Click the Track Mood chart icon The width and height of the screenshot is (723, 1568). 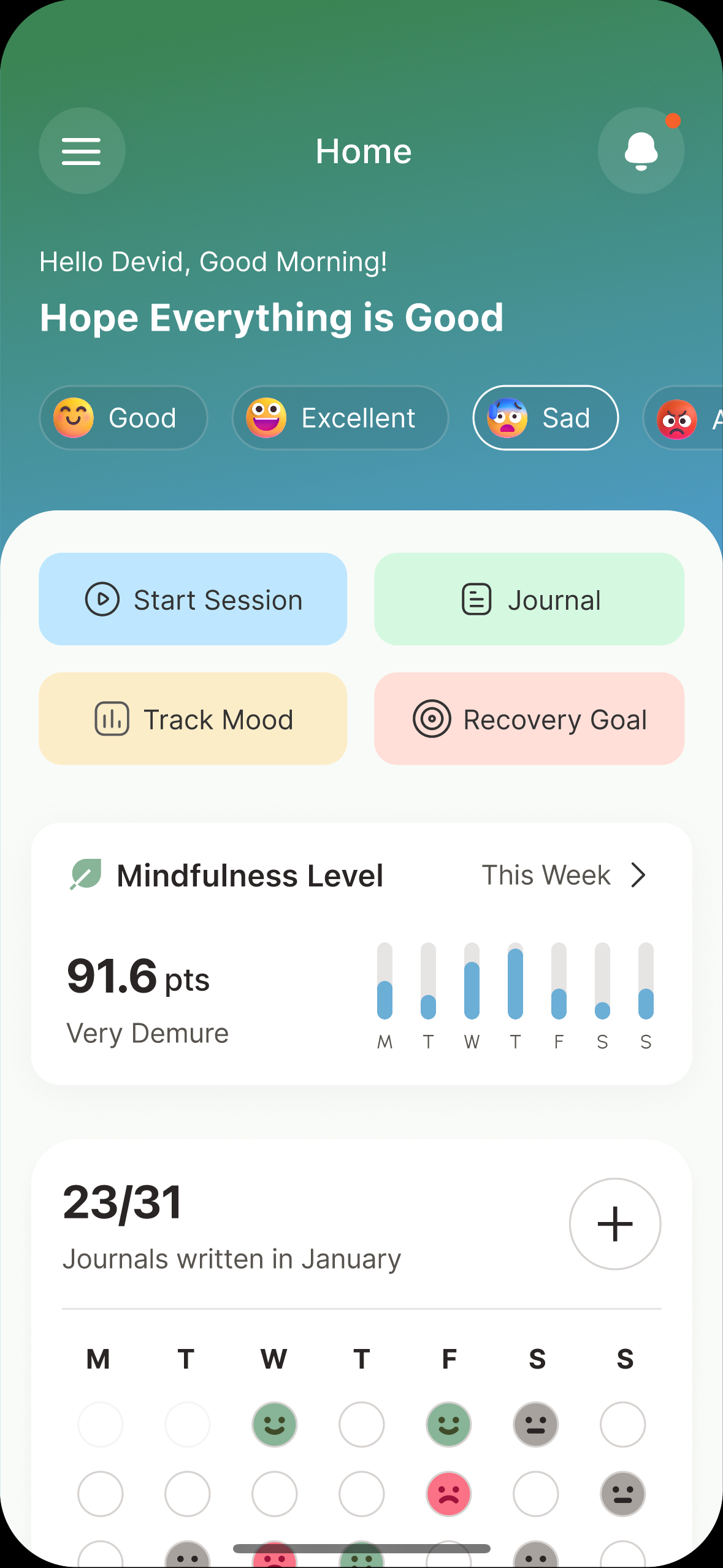tap(112, 718)
